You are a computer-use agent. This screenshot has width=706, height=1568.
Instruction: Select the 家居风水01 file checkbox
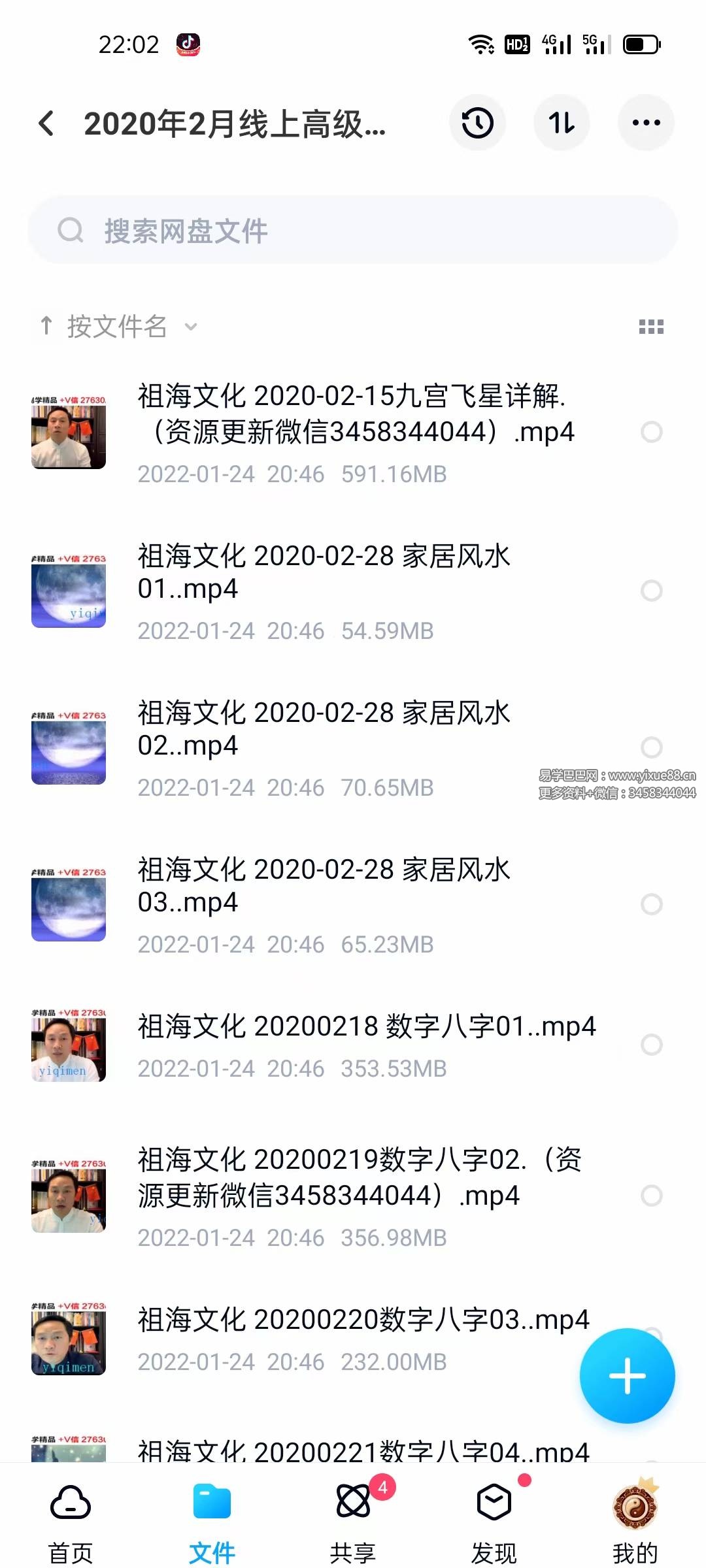652,591
